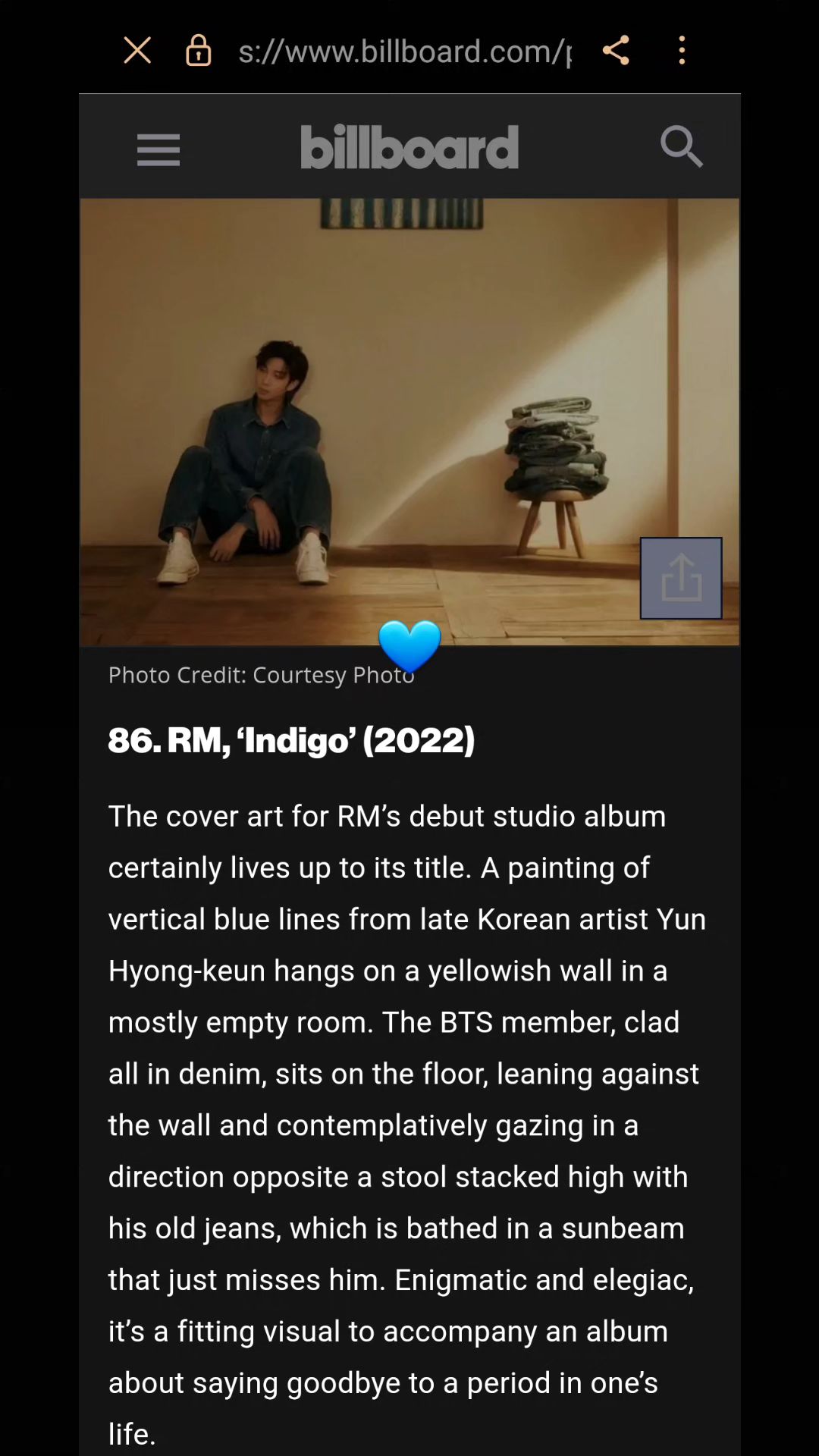Screen dimensions: 819x1456
Task: Go to Billboard home via logo
Action: tap(409, 147)
